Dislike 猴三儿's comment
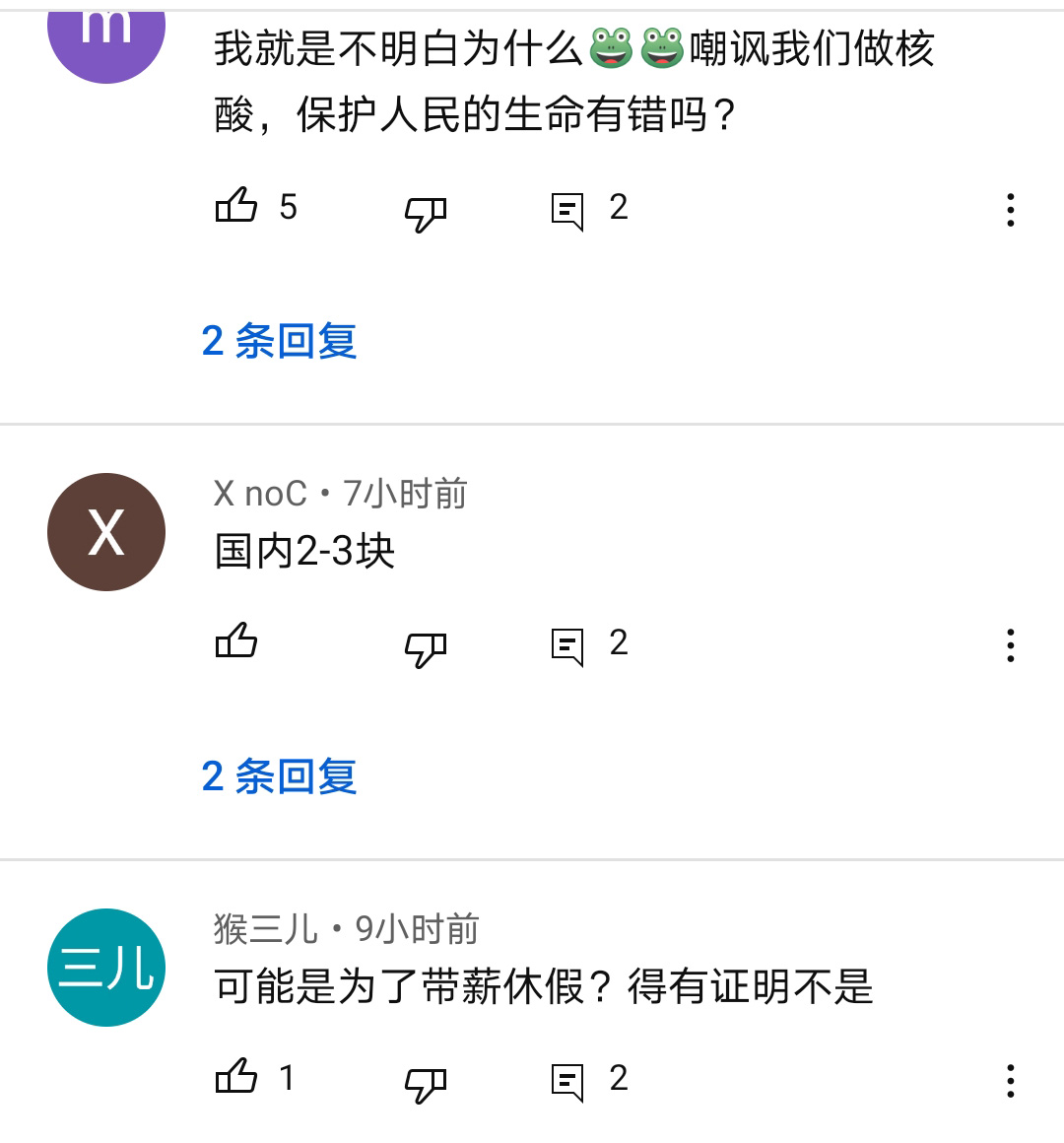1064x1143 pixels. point(426,1082)
